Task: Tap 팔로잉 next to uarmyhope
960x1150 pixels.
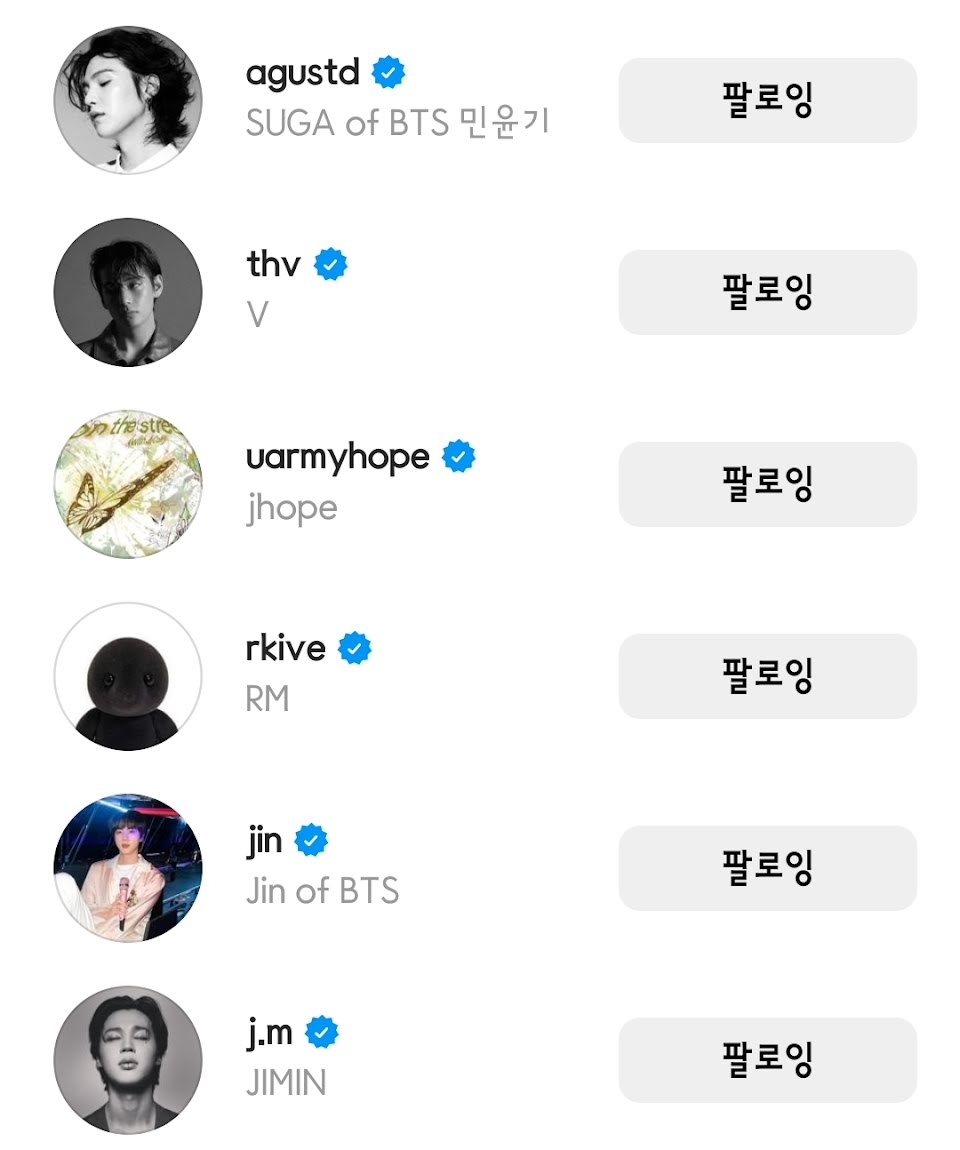Action: click(767, 484)
